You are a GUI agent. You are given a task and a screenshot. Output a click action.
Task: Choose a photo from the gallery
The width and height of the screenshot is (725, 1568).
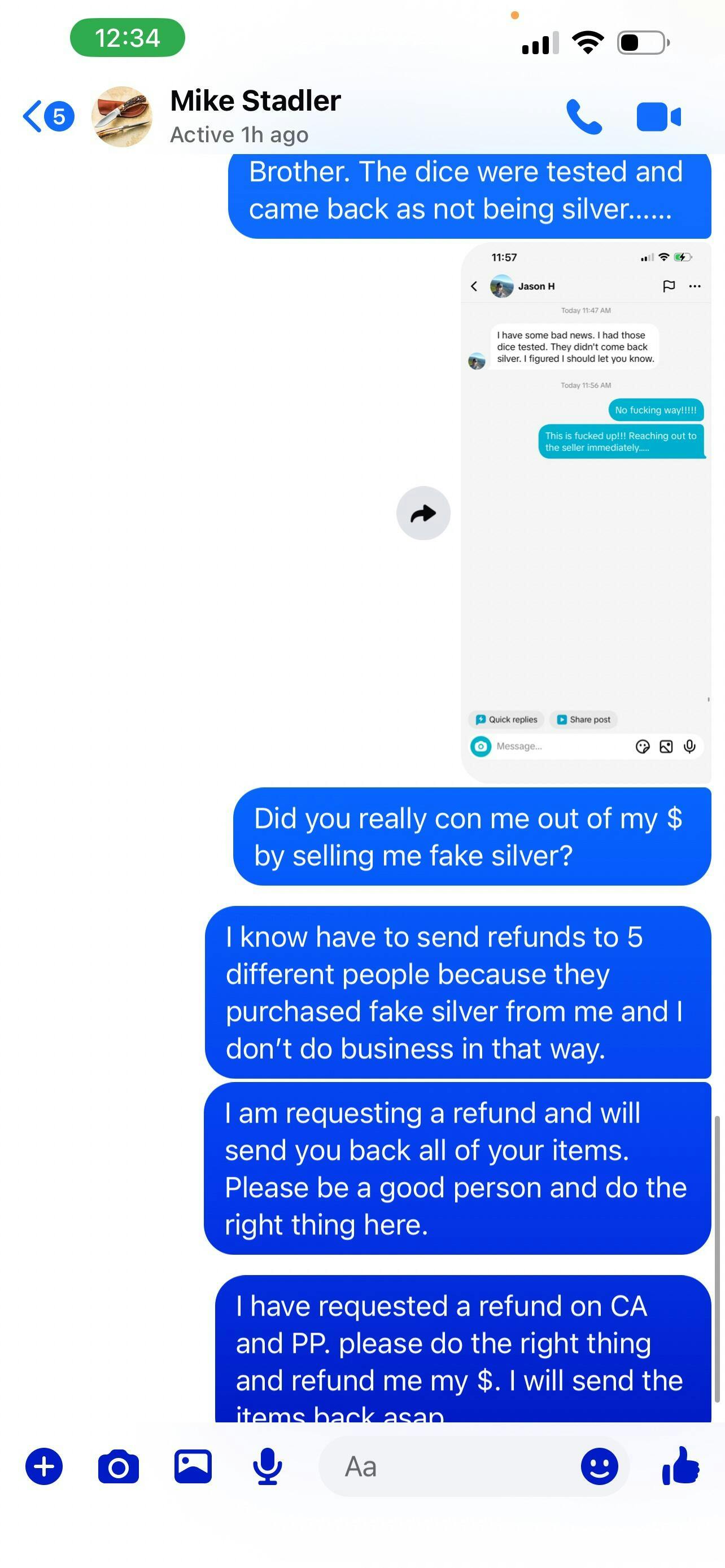(193, 1466)
